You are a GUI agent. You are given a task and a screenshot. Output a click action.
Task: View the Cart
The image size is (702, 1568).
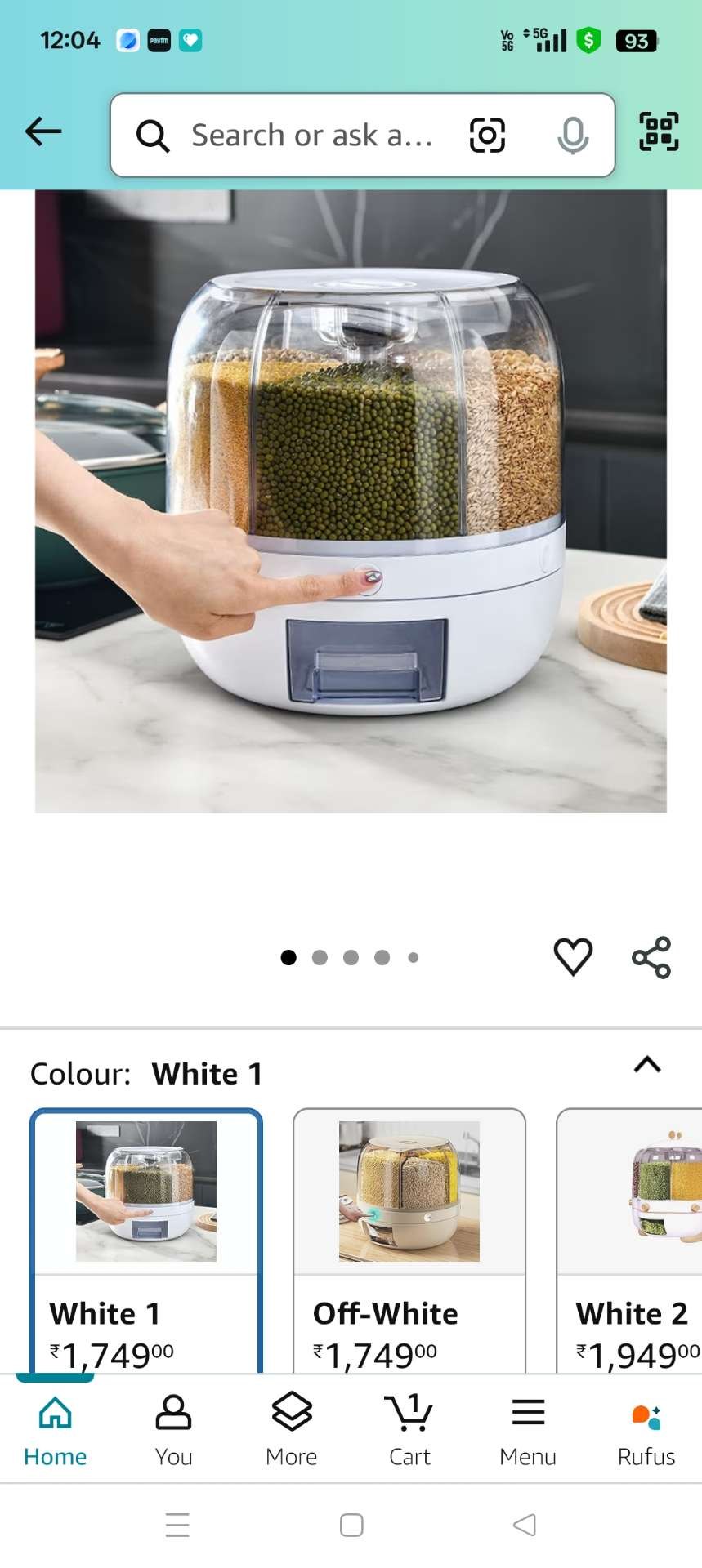point(409,1430)
